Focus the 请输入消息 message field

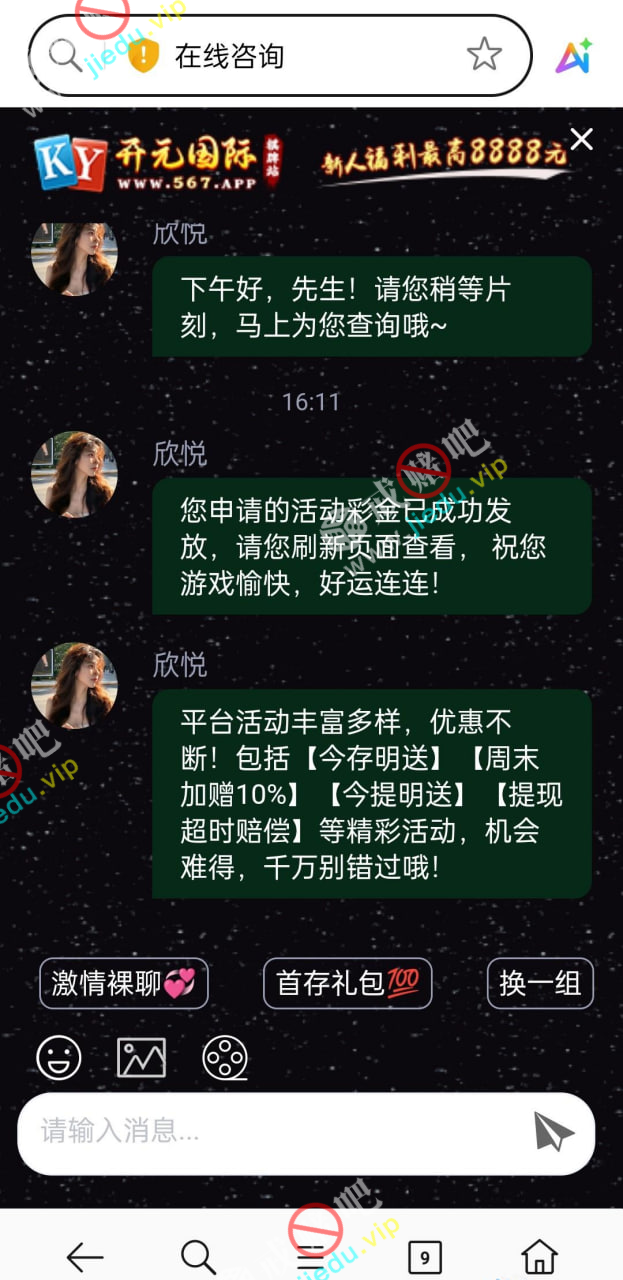[270, 1132]
